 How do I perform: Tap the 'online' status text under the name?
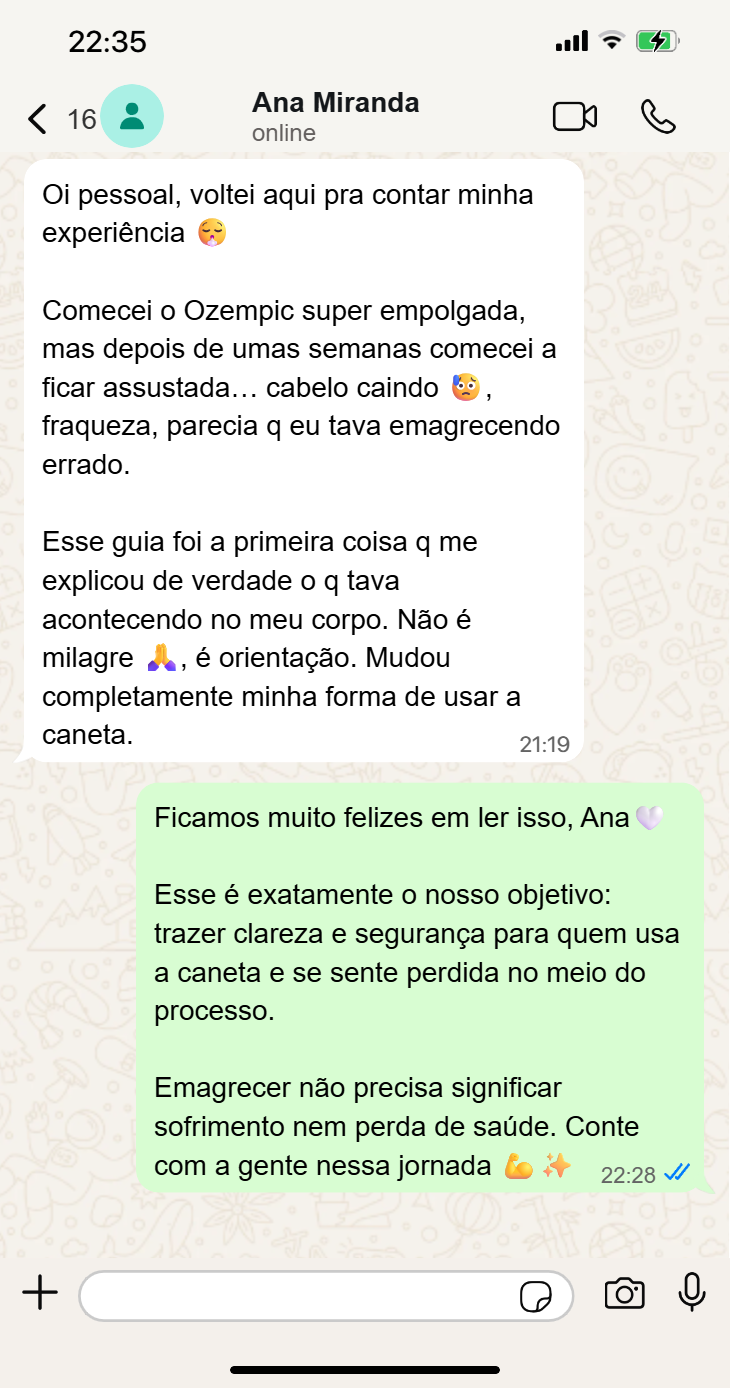click(284, 132)
